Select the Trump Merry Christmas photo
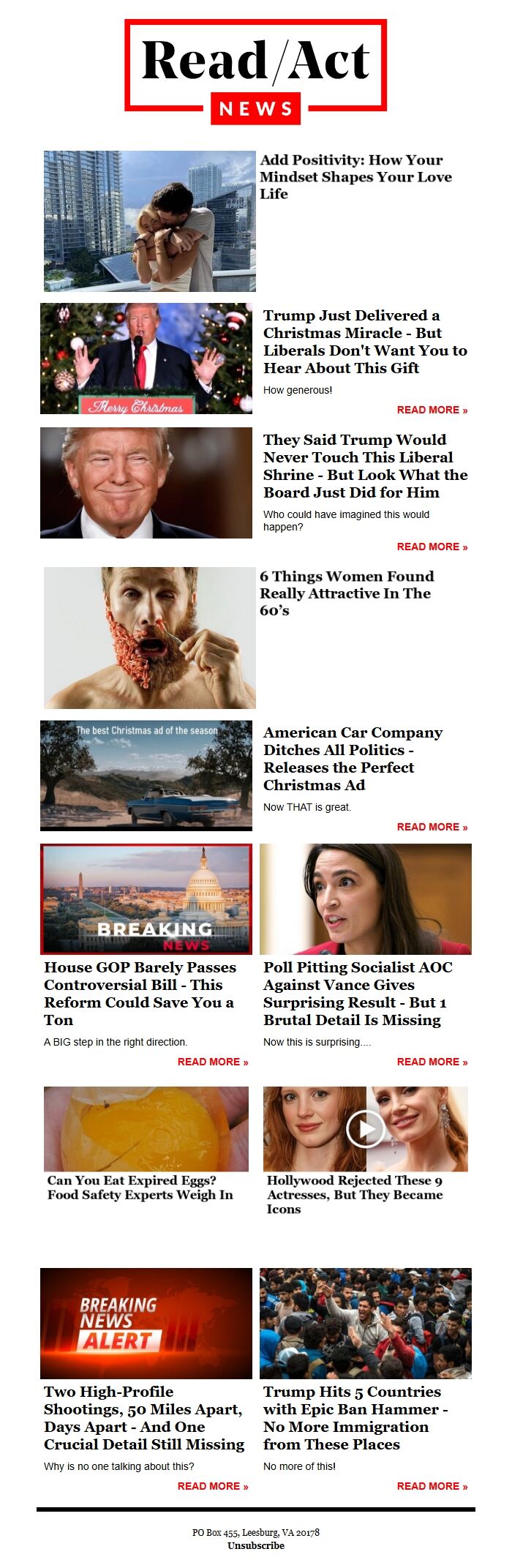Image resolution: width=512 pixels, height=1568 pixels. point(146,359)
